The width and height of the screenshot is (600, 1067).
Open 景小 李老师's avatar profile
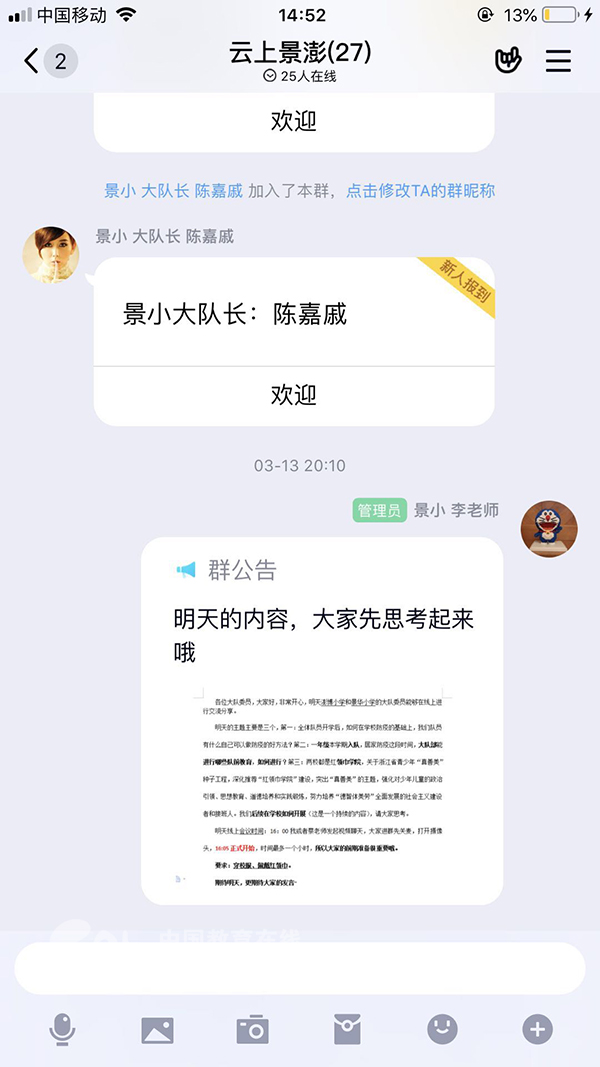549,529
